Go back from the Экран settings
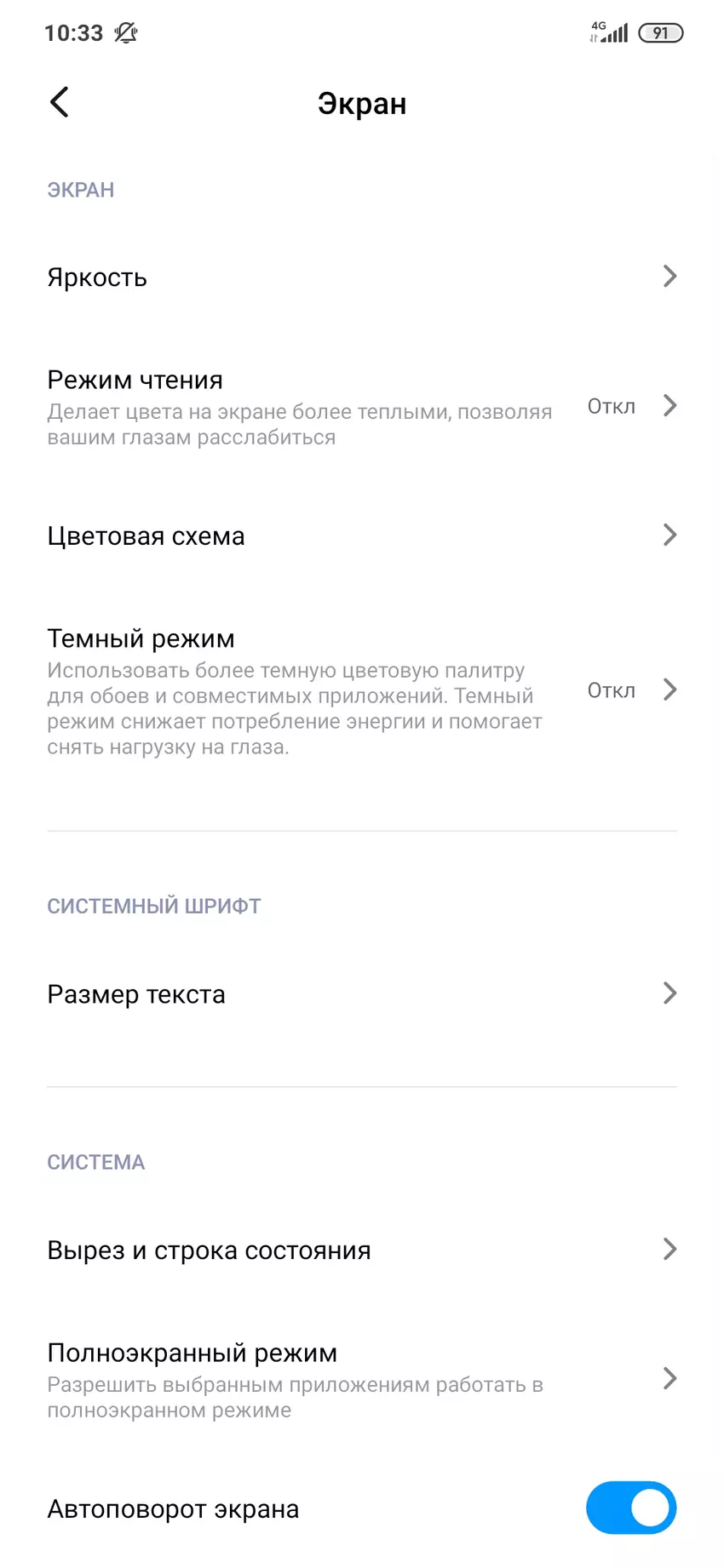Screen dimensions: 724x1568 pos(59,103)
